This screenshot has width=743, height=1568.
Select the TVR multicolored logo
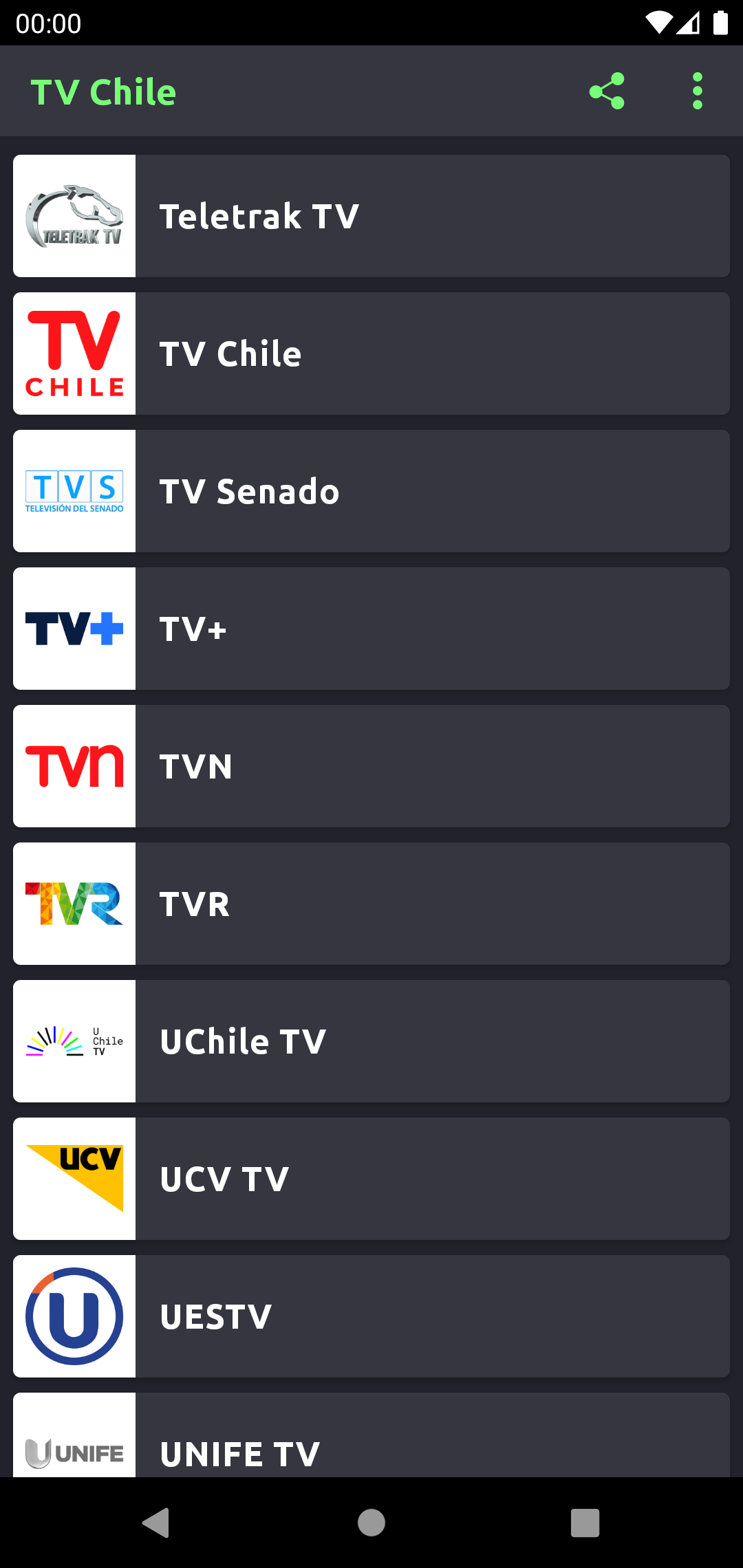coord(74,903)
